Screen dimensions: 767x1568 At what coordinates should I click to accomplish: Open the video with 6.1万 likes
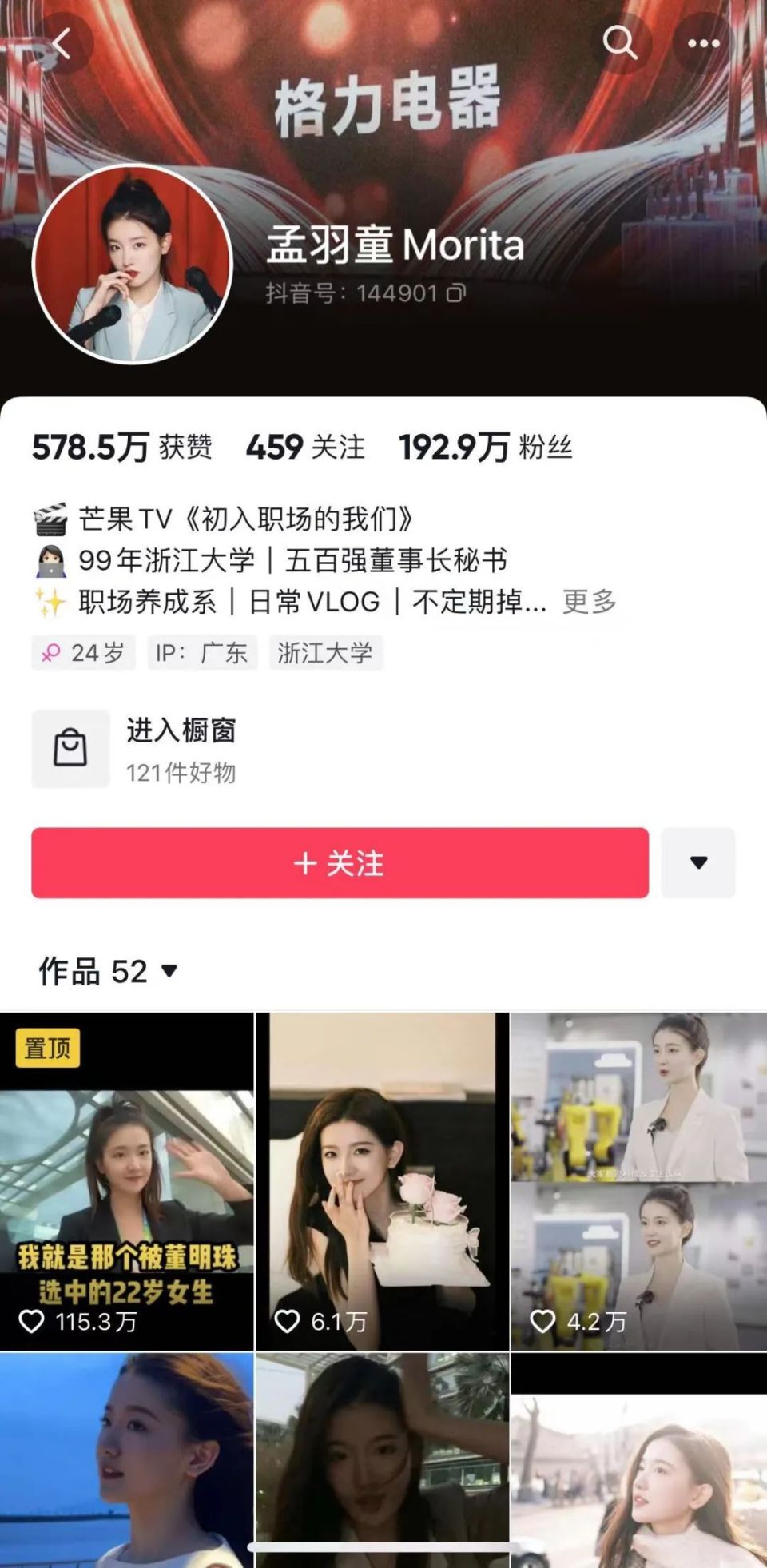(x=382, y=1182)
